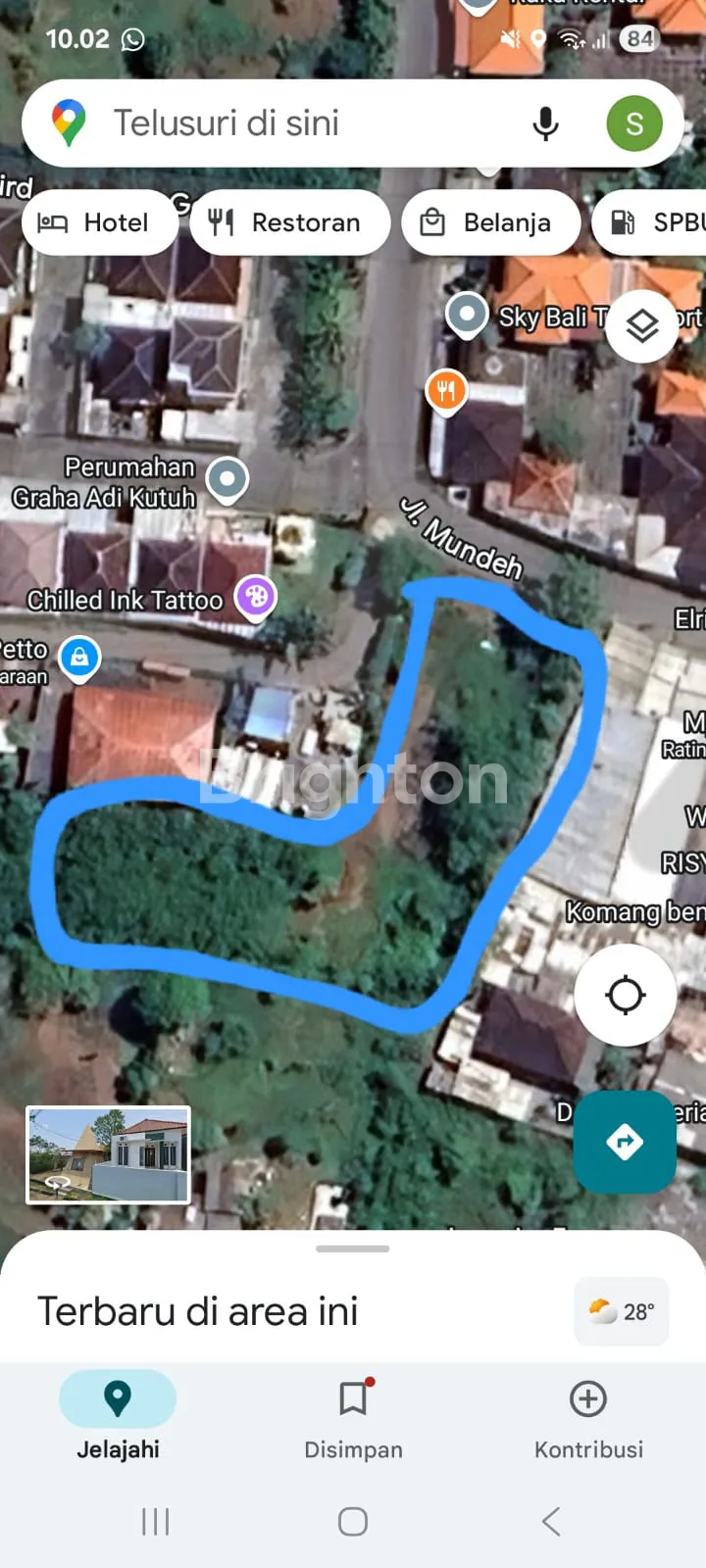
Task: Filter the map by Hotel
Action: pos(99,222)
